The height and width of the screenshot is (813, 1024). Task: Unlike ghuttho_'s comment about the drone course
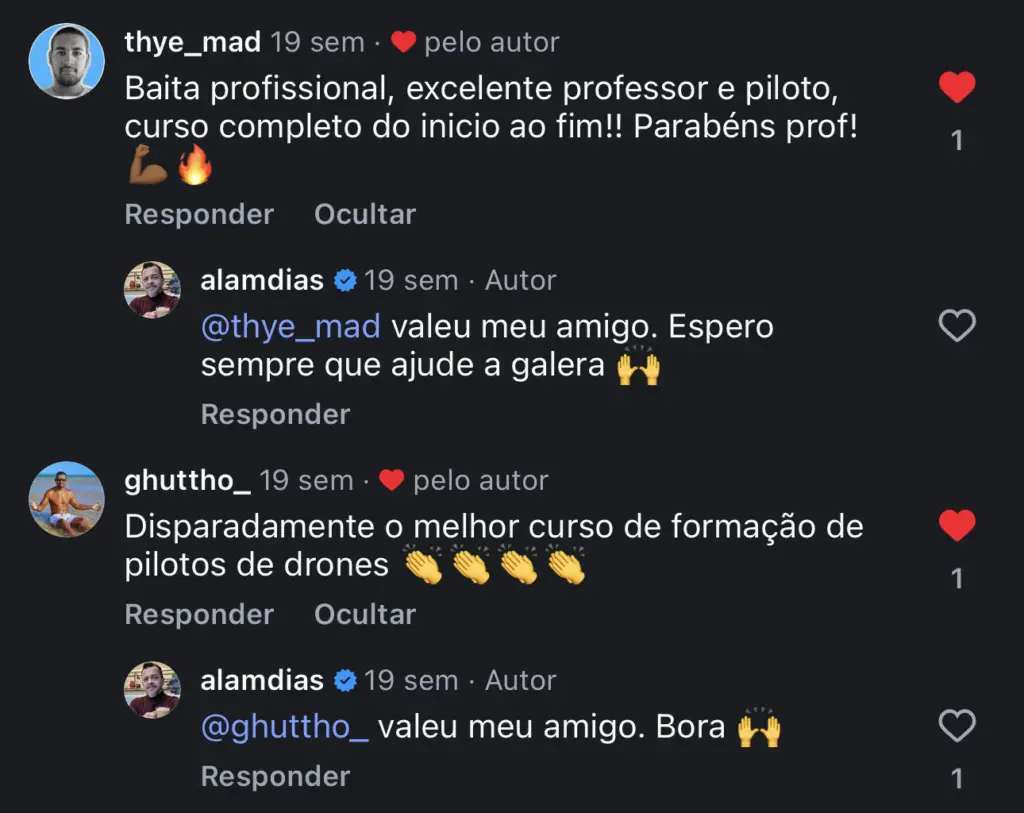pyautogui.click(x=957, y=526)
